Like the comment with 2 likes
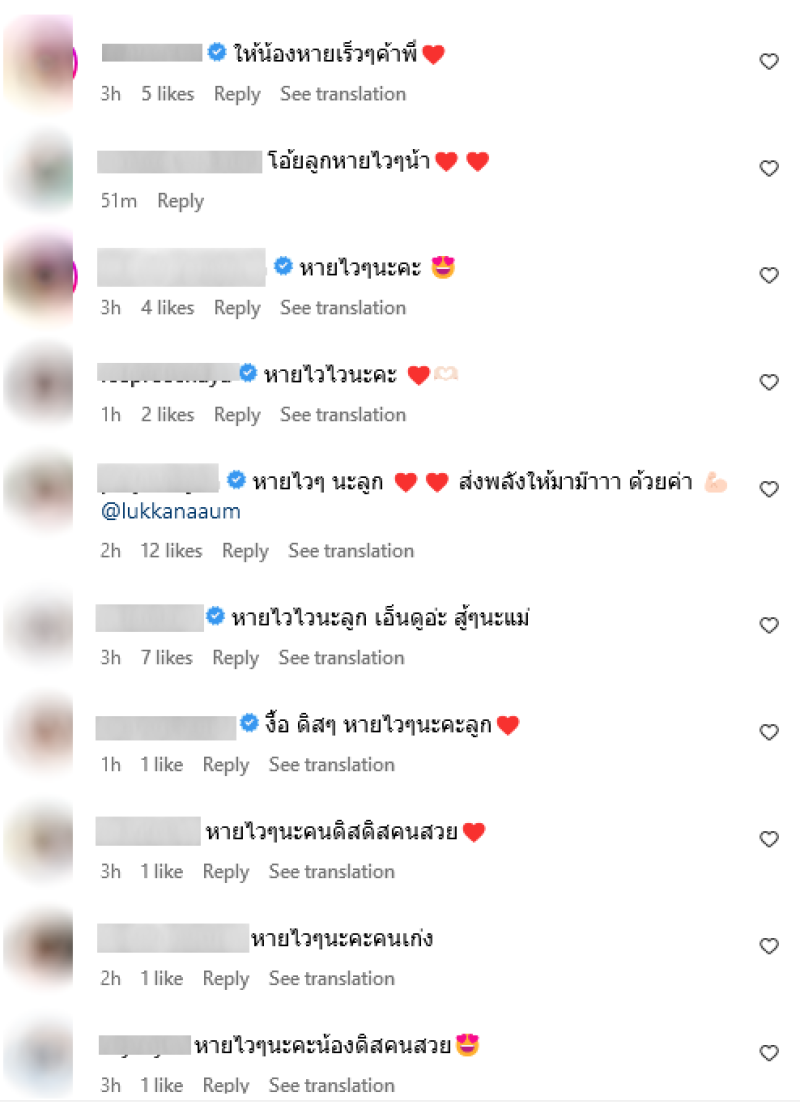Screen dimensions: 800x1105 click(x=769, y=383)
